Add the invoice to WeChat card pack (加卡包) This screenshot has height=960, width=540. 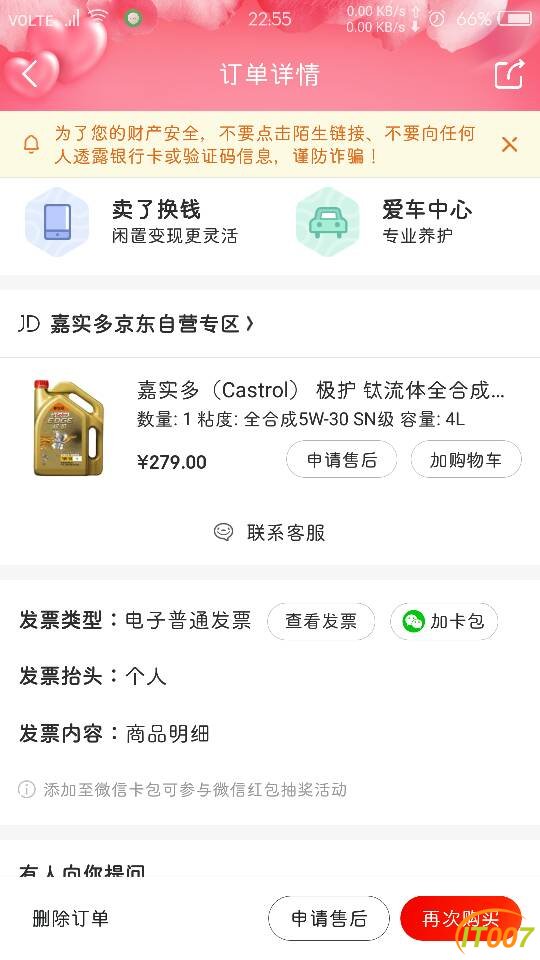coord(444,621)
